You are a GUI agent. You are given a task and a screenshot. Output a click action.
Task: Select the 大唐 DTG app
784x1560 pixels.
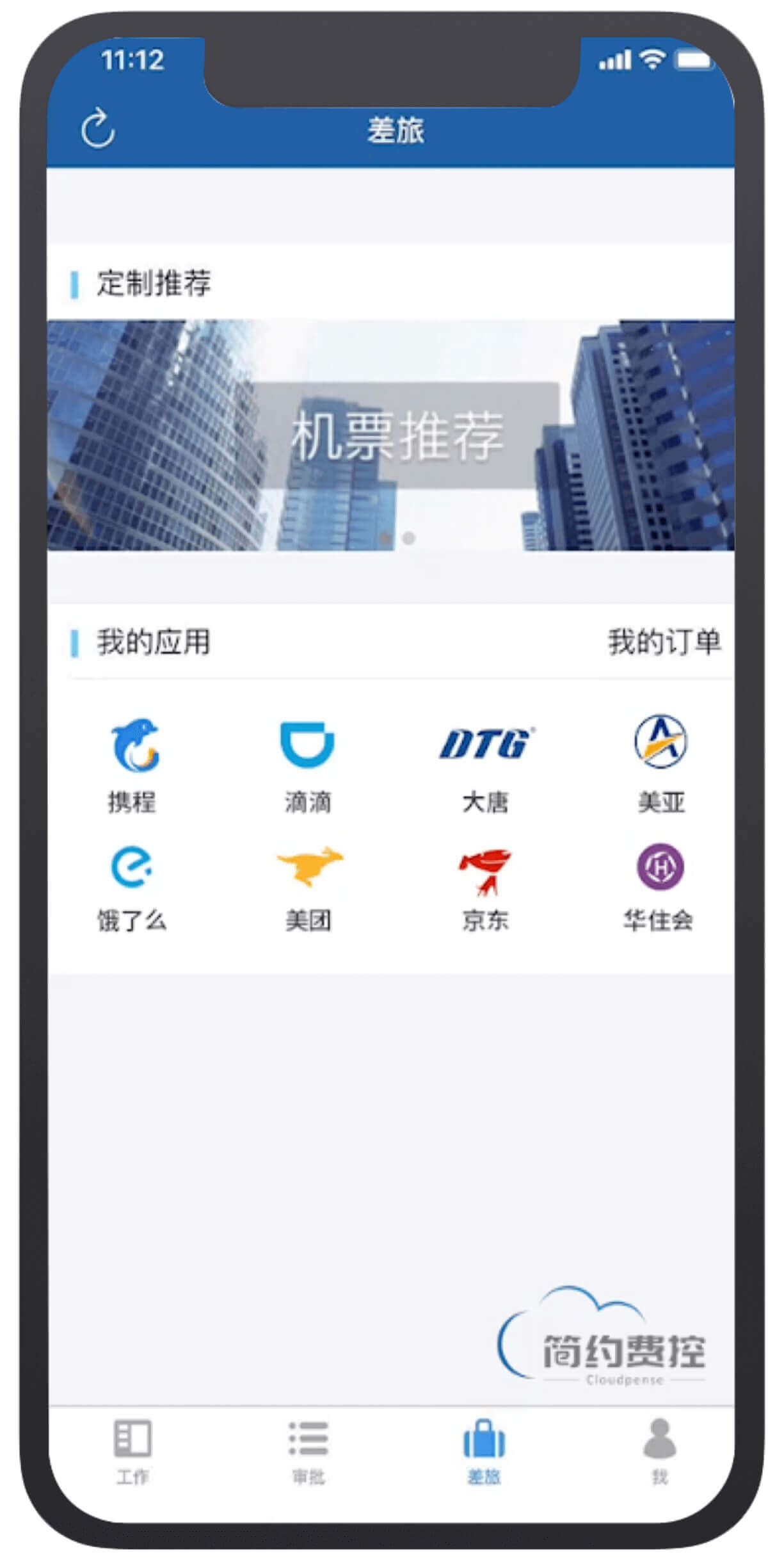click(485, 762)
